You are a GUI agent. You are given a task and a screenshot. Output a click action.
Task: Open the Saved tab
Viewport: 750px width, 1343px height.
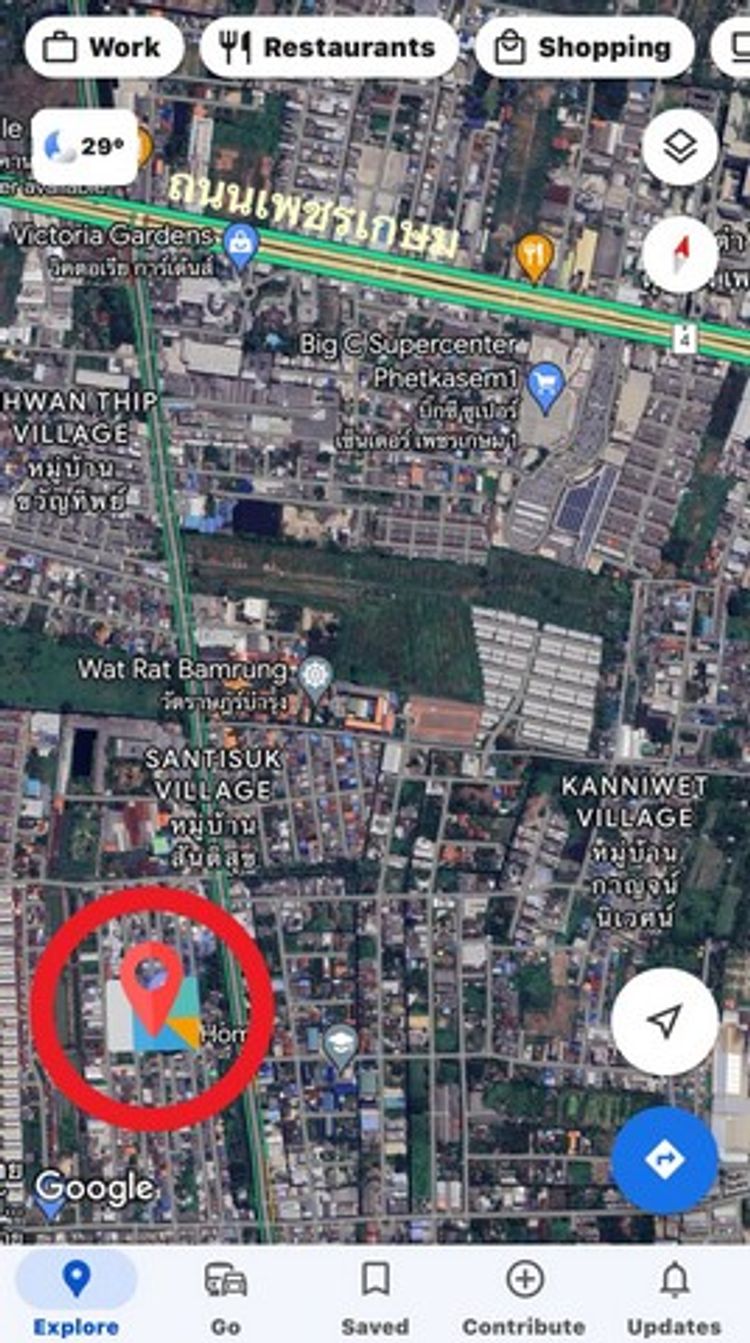click(375, 1296)
